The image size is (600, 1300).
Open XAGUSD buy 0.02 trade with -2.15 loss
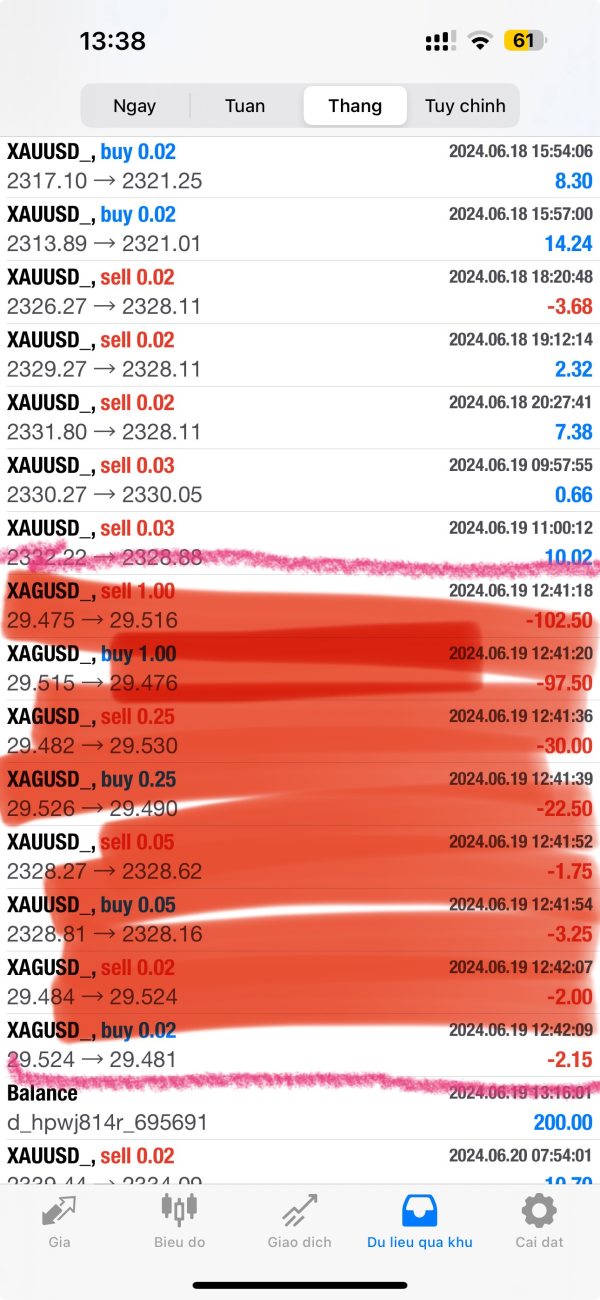(300, 1045)
